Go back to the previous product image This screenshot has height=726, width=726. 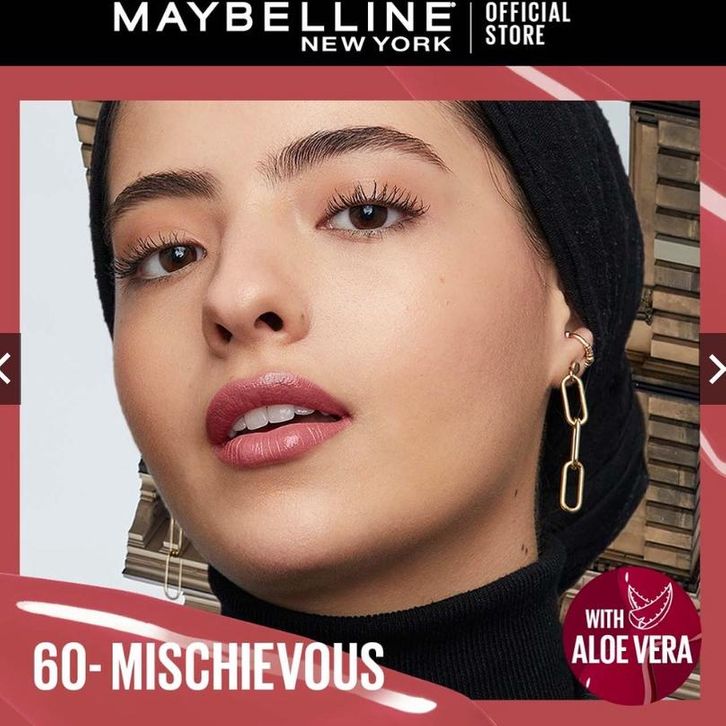(x=8, y=369)
